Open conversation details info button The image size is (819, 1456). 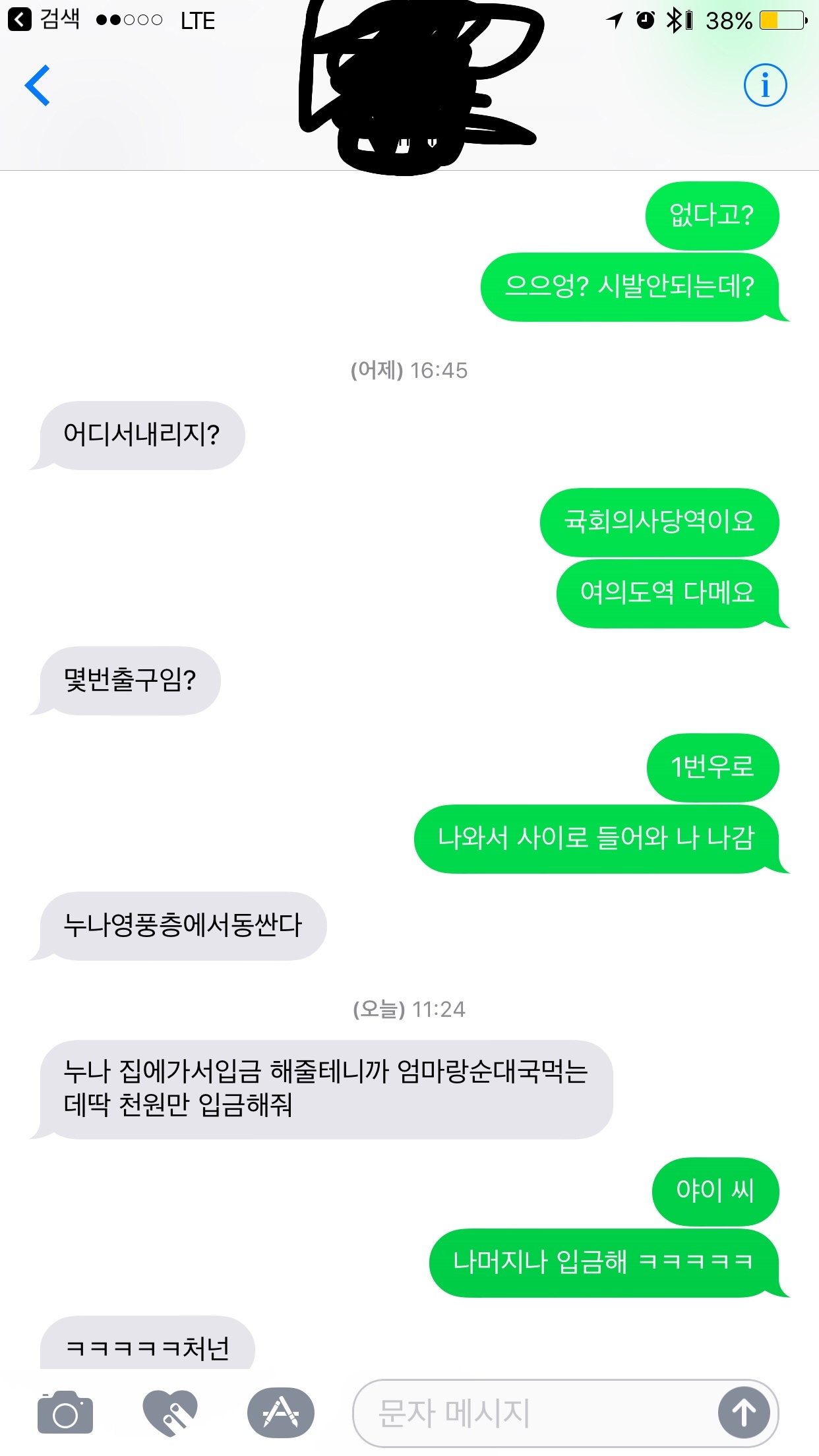pyautogui.click(x=765, y=86)
